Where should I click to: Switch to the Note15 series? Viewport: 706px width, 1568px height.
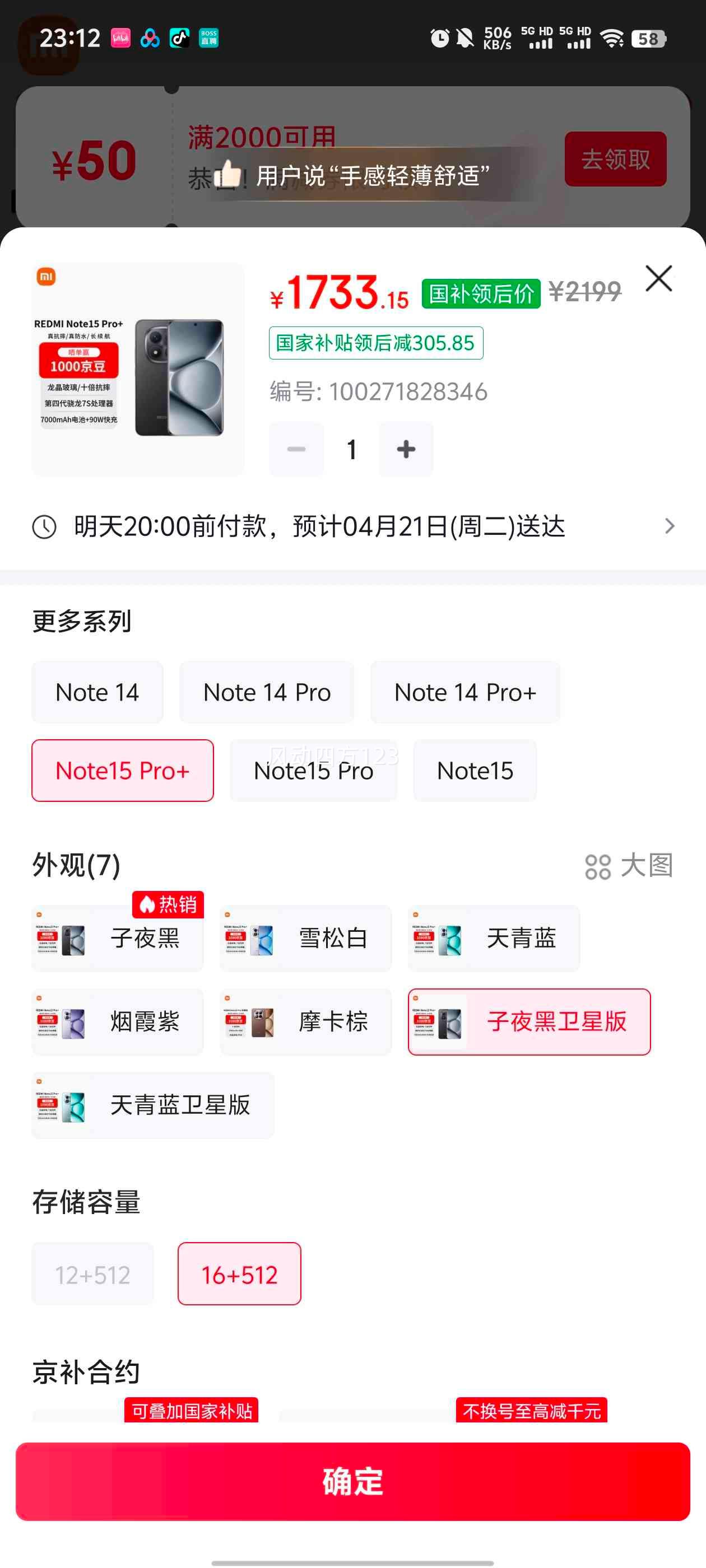(475, 770)
